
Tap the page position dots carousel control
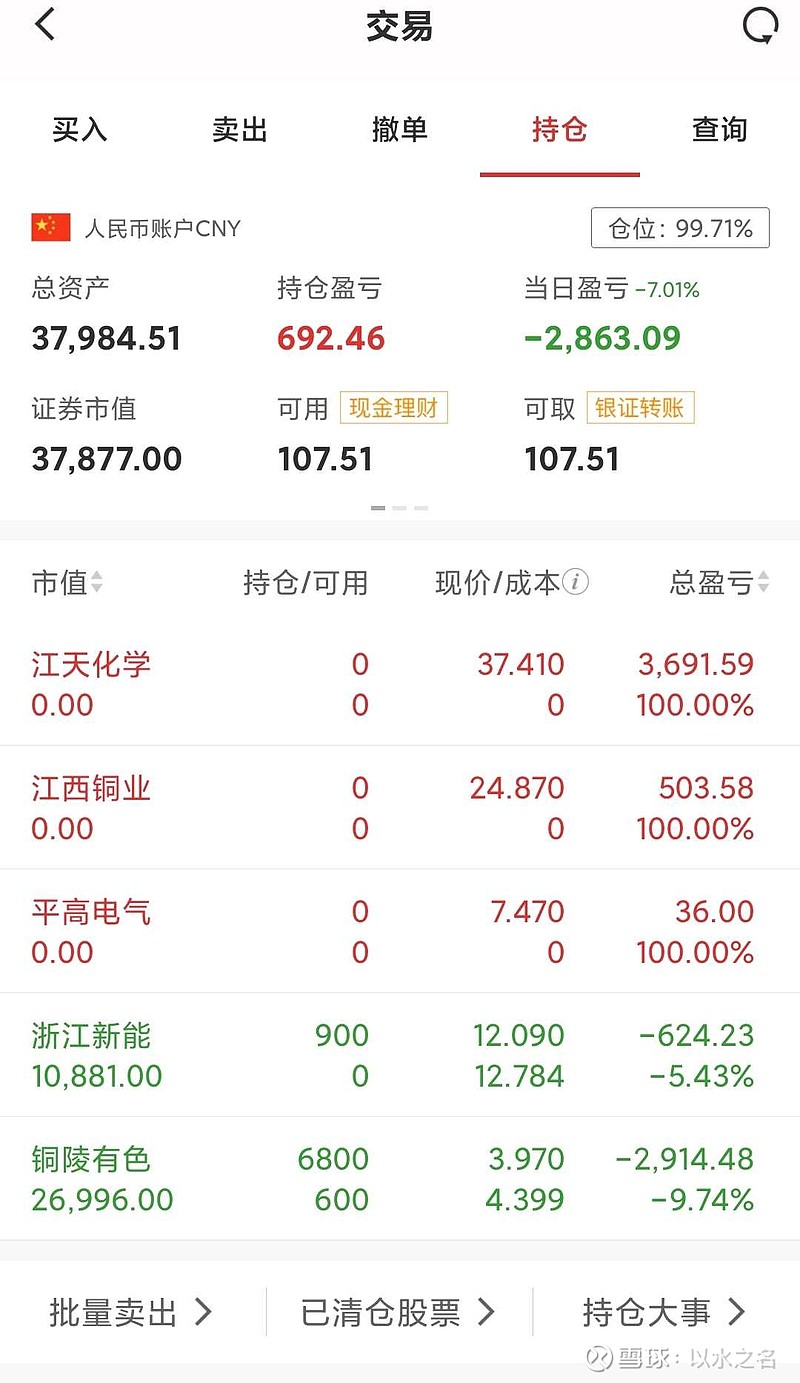[x=400, y=507]
